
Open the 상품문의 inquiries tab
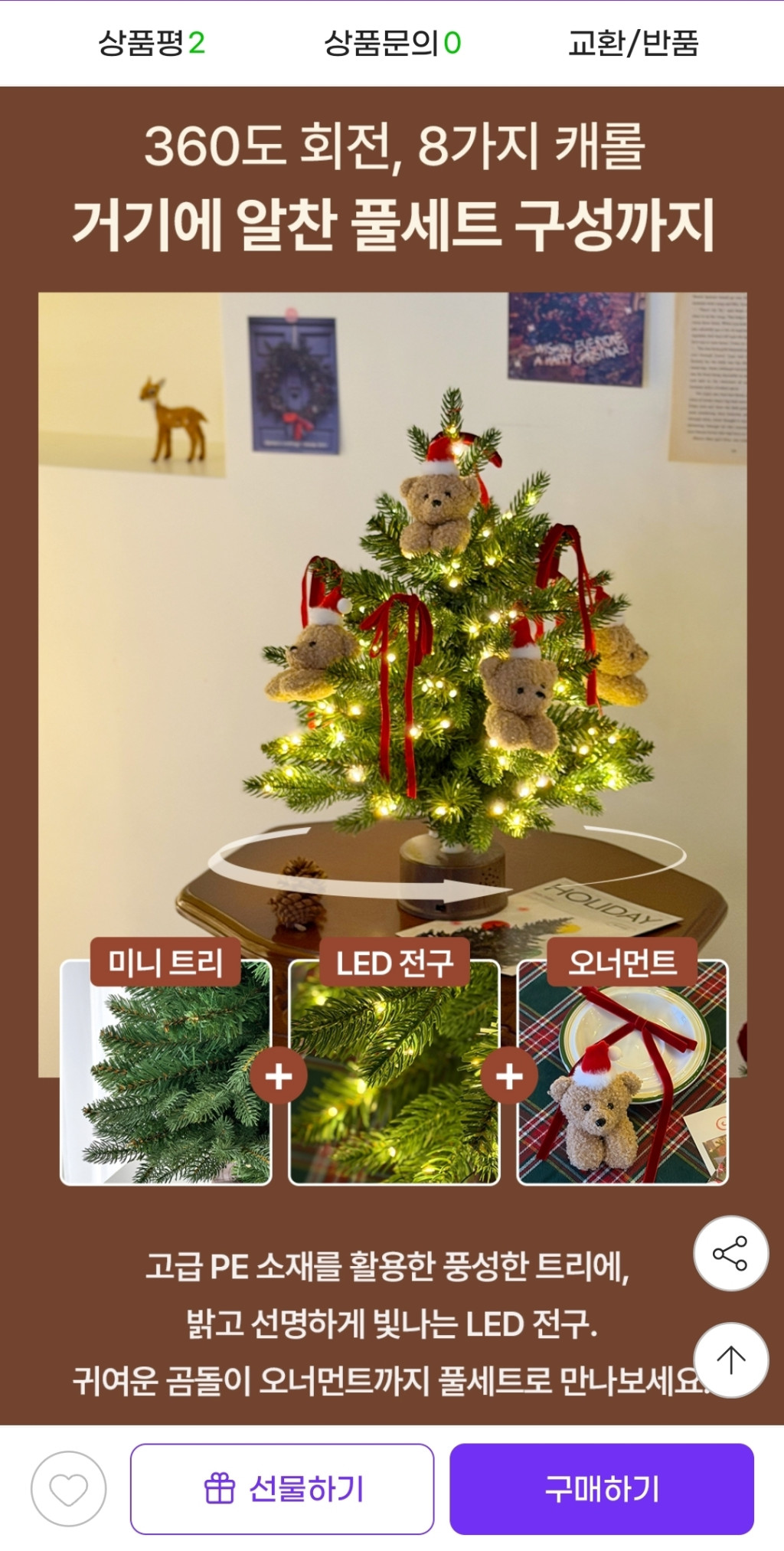click(x=392, y=43)
